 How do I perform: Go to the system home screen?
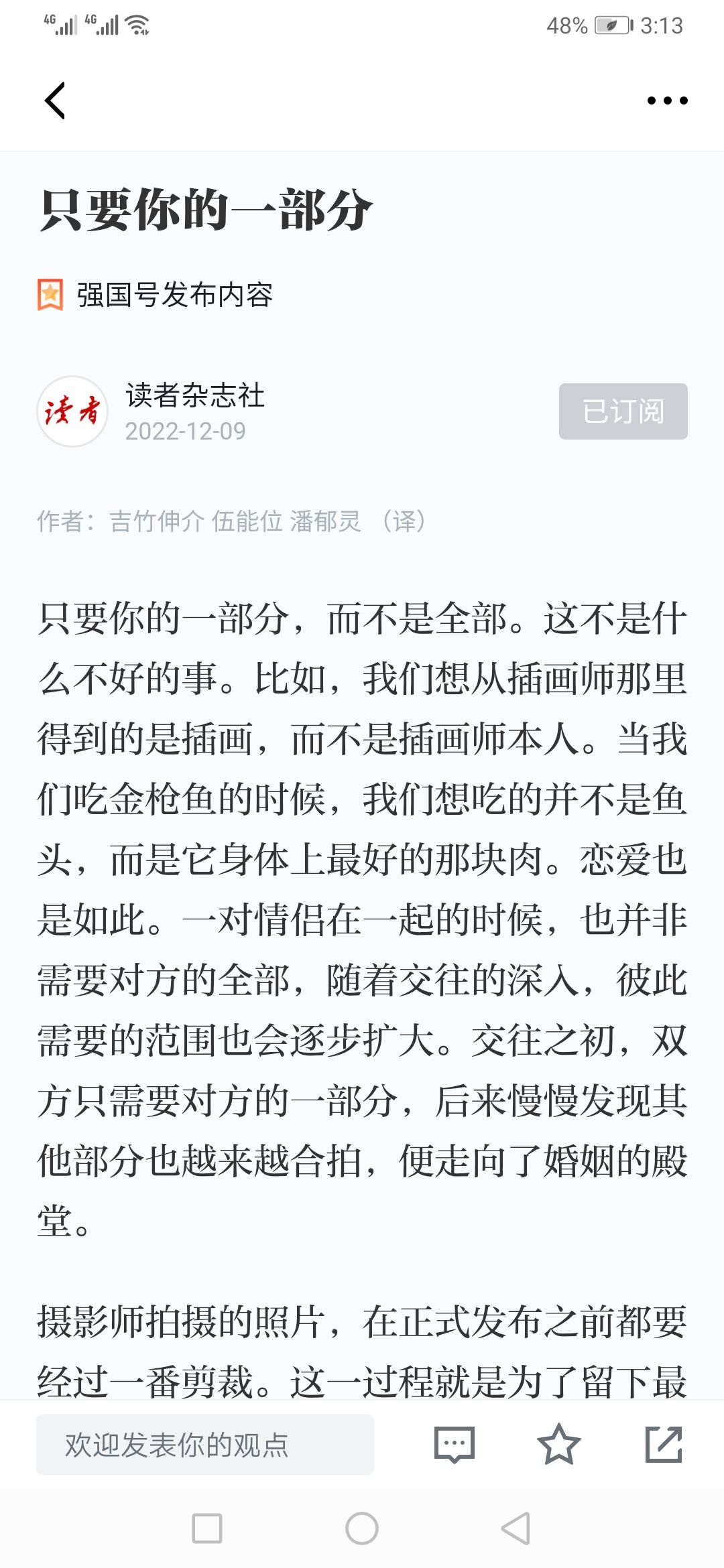(x=362, y=1528)
